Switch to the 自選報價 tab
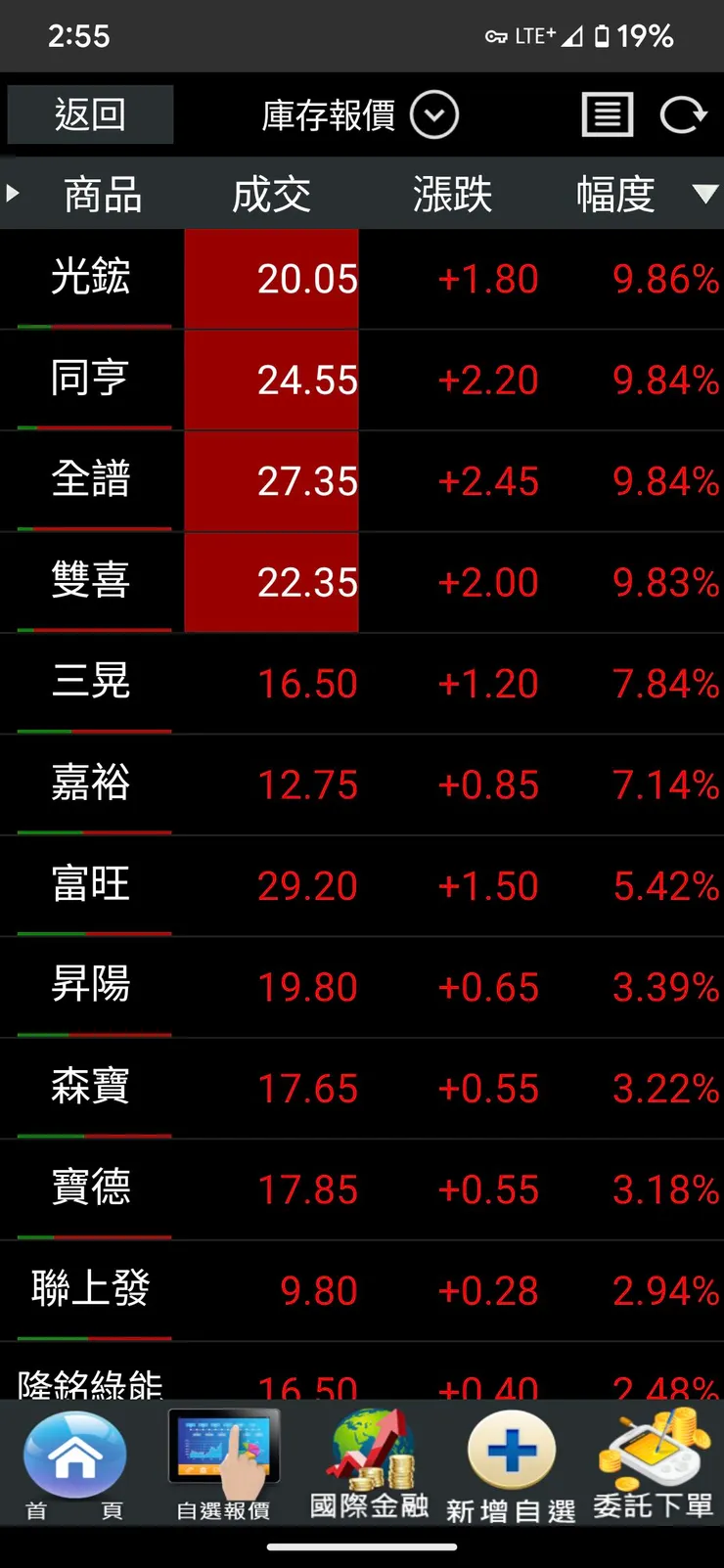Screen dimensions: 724x1568 click(223, 1464)
